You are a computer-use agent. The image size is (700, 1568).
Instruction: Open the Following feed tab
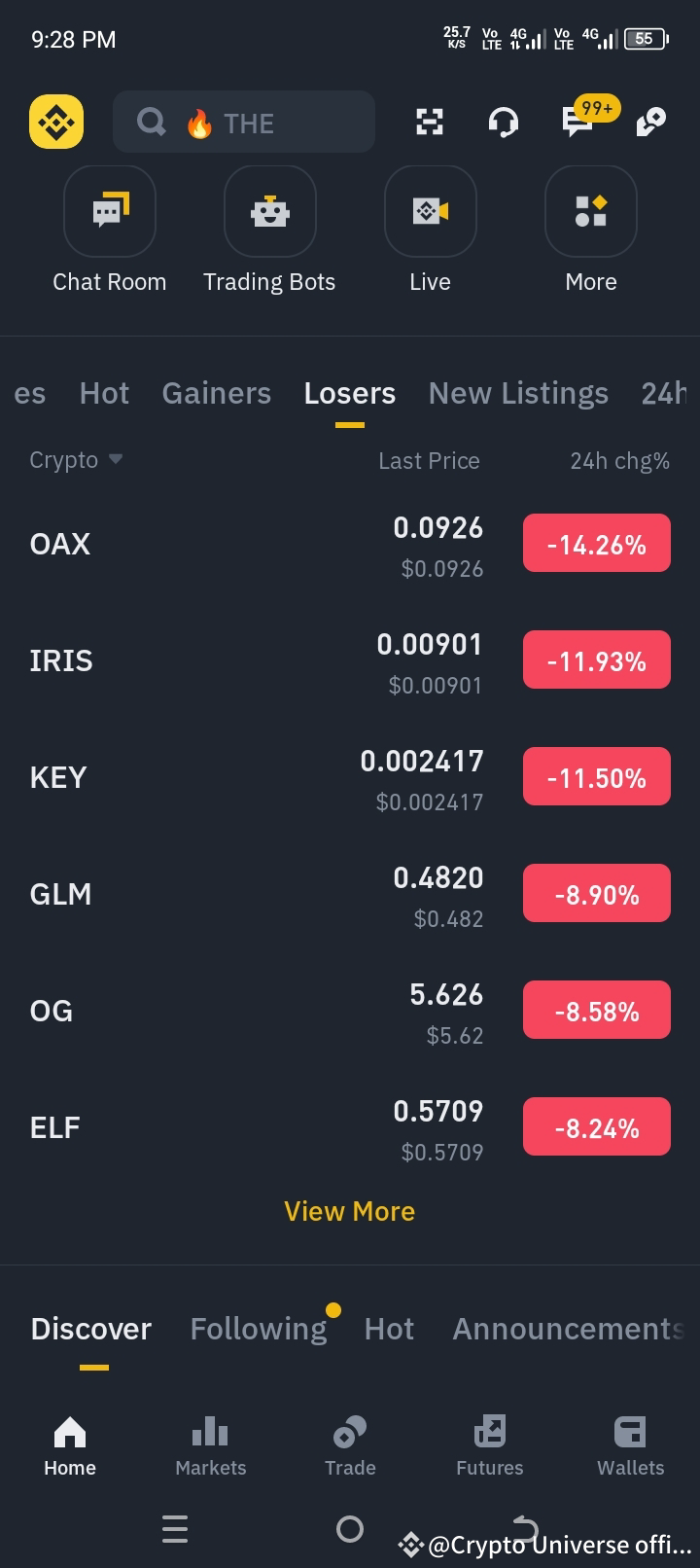(258, 1329)
